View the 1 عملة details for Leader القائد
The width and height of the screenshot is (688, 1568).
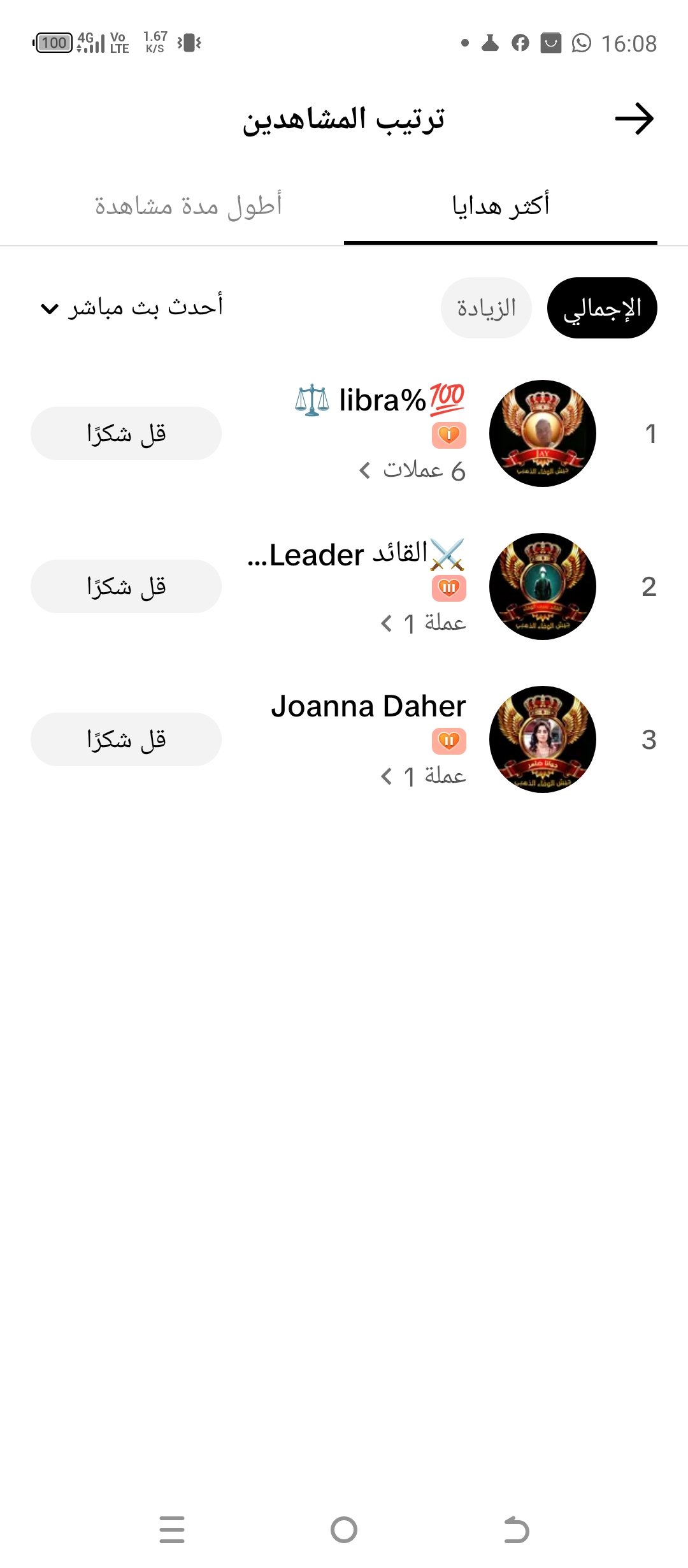tap(423, 623)
